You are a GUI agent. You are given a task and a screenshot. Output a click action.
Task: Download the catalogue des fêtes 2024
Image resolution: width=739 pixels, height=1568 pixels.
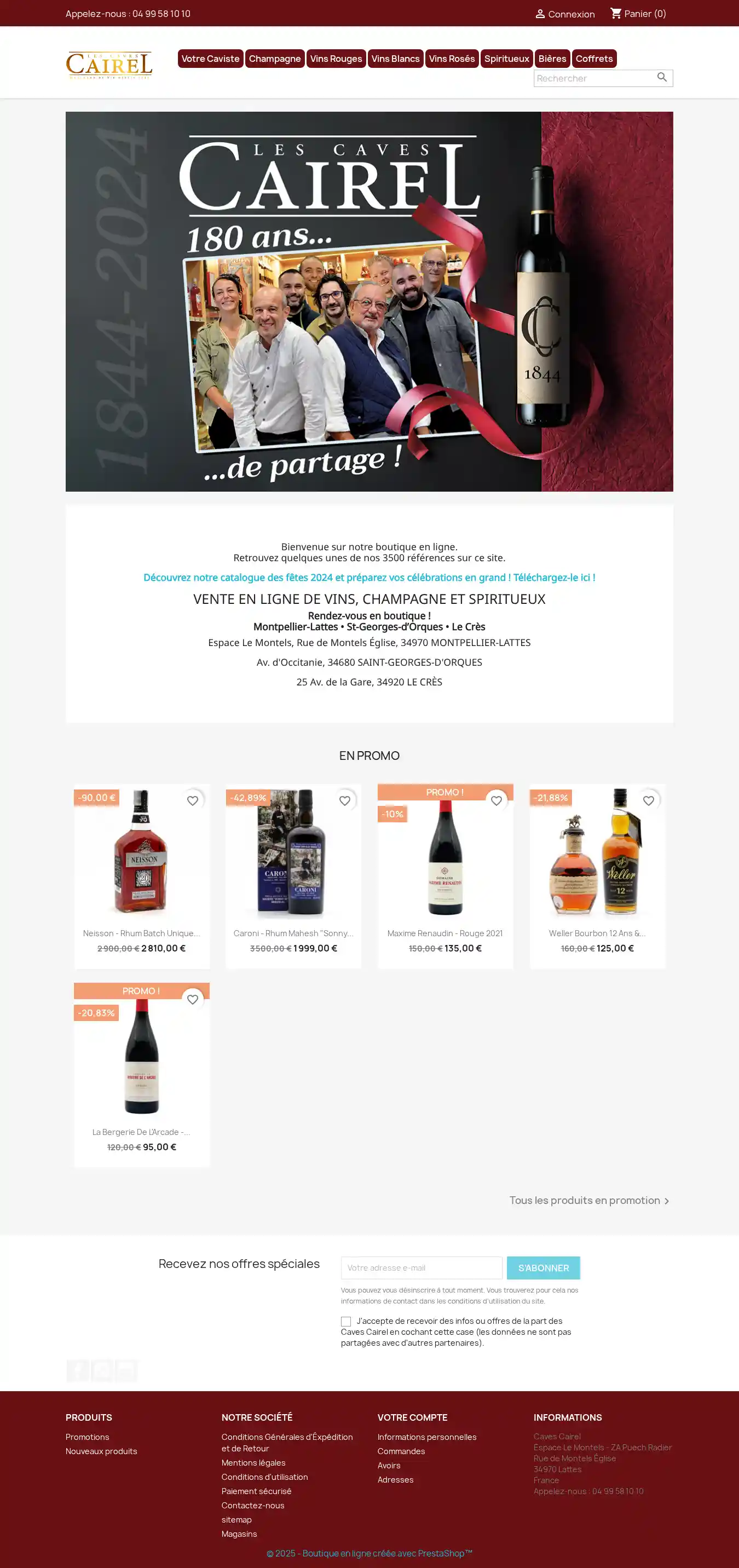[x=369, y=577]
